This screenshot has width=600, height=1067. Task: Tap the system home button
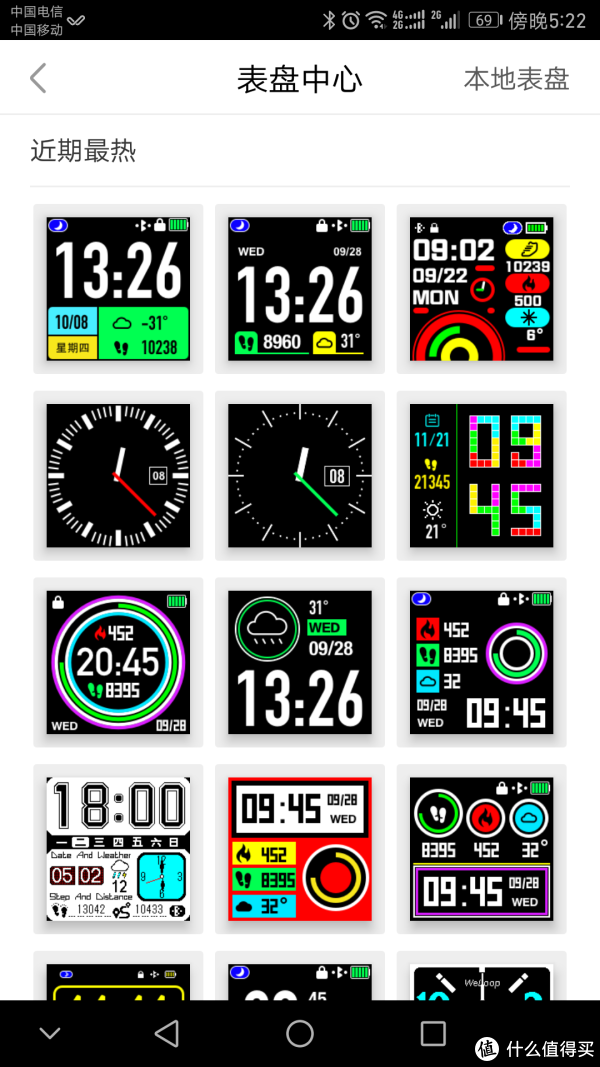[x=300, y=1033]
